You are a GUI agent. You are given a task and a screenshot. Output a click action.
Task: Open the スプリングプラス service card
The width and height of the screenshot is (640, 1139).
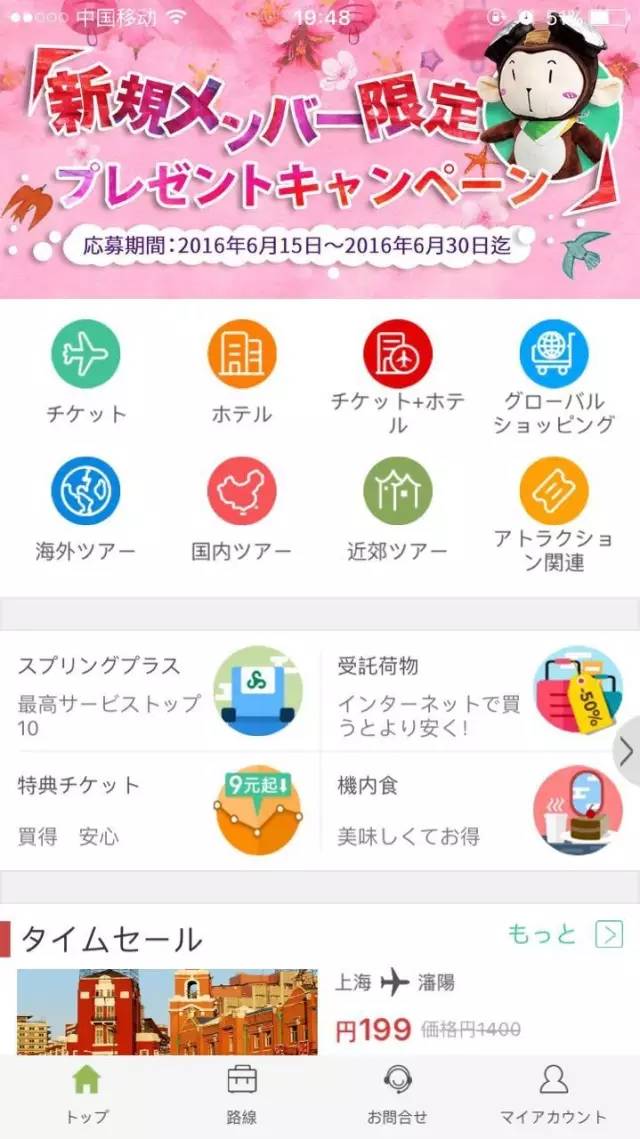pyautogui.click(x=160, y=692)
